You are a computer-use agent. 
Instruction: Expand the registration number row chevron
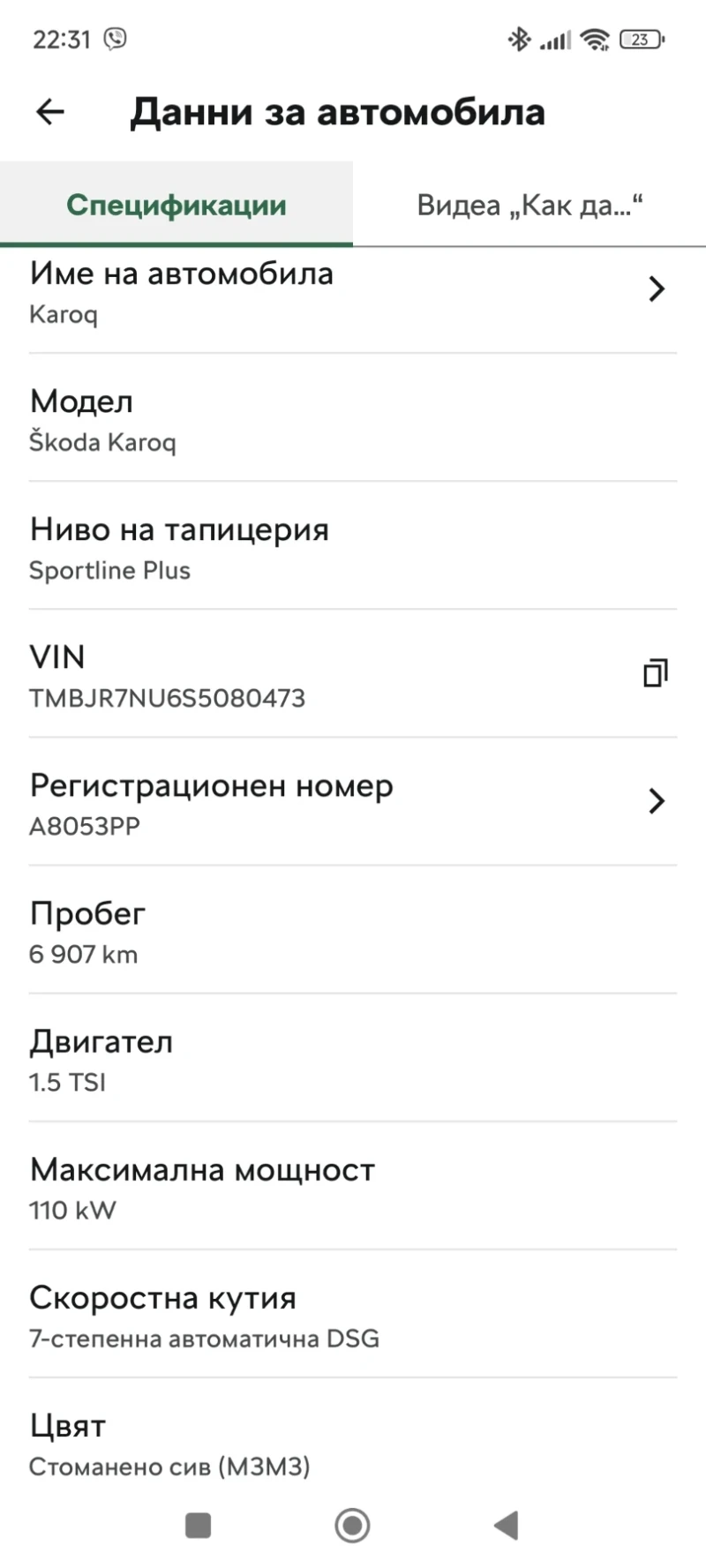click(657, 801)
